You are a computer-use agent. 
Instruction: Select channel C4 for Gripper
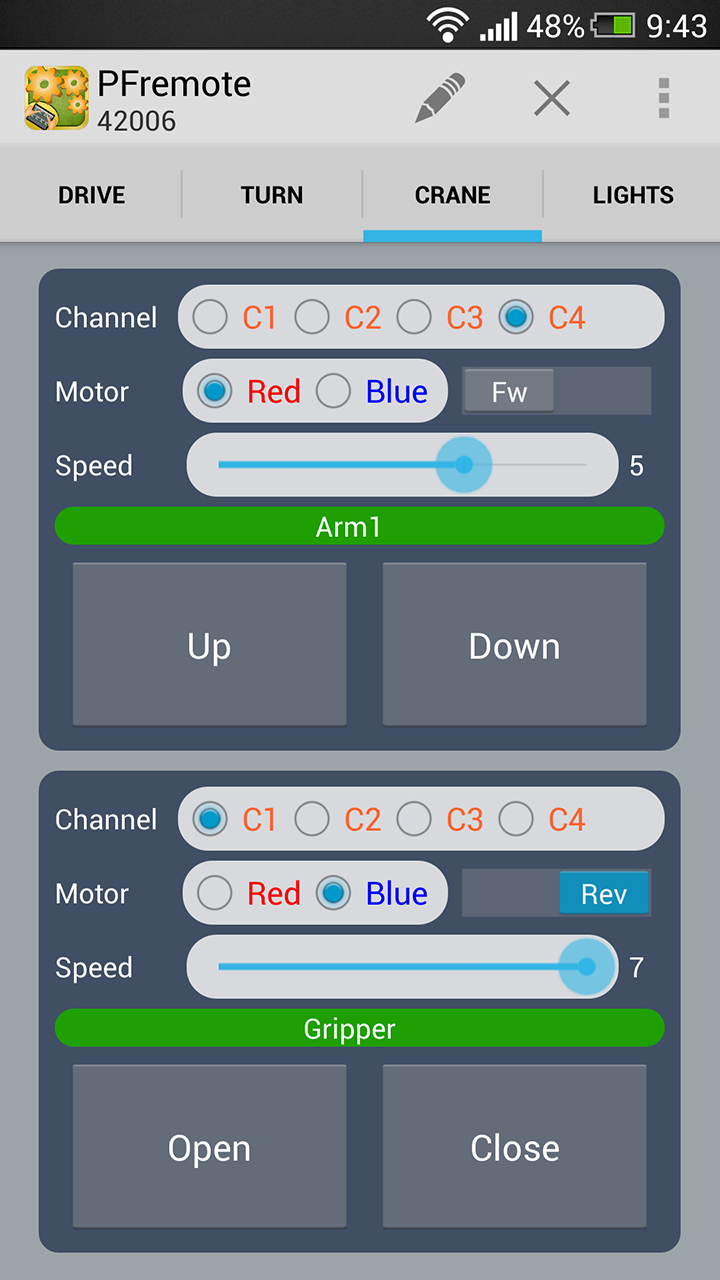517,820
